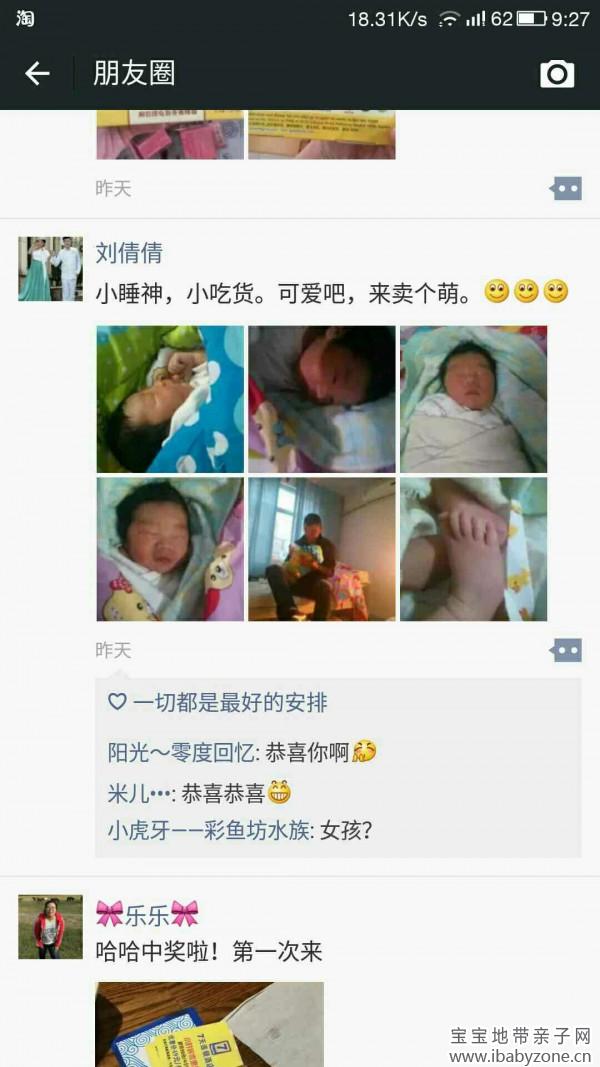
Task: View 乐乐's avatar profile
Action: click(50, 927)
